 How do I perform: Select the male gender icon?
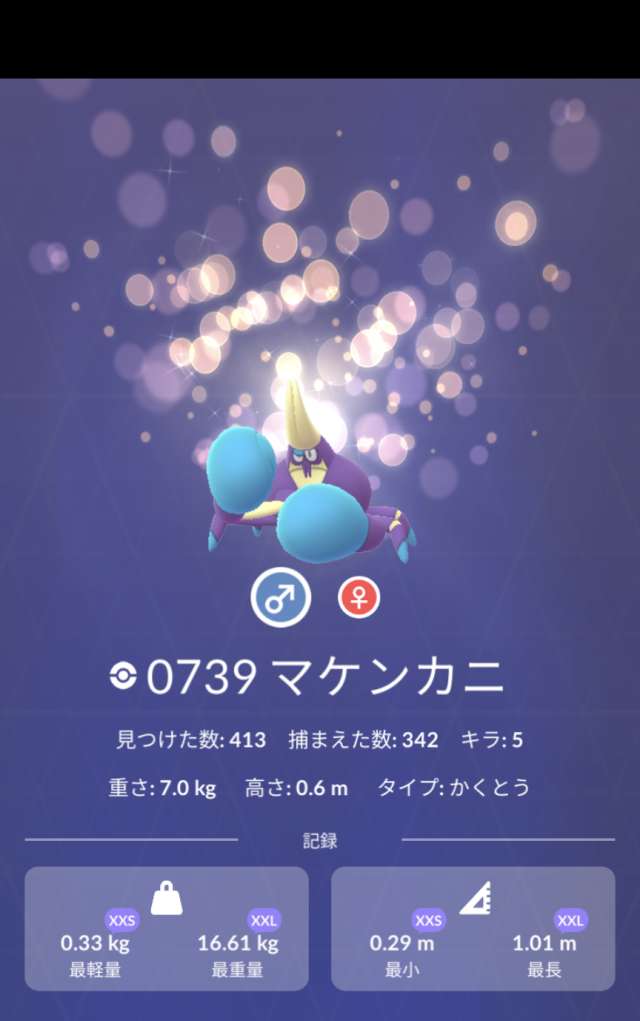click(x=280, y=598)
